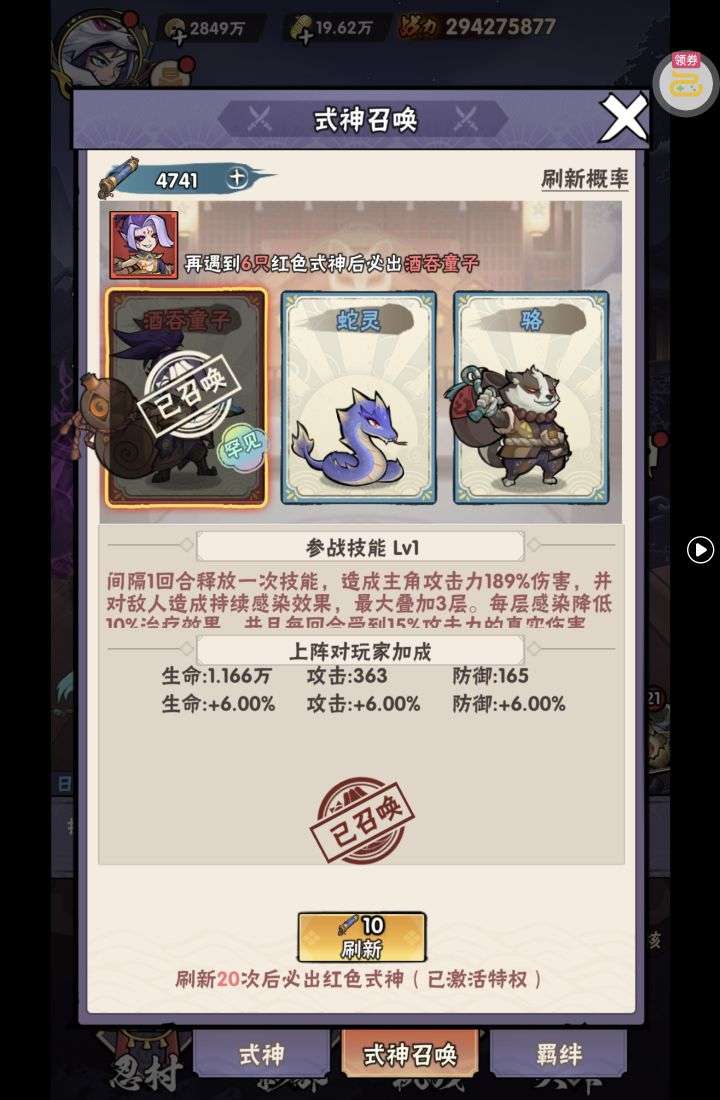Select the 酒吞童子 card
This screenshot has width=720, height=1100.
point(186,398)
